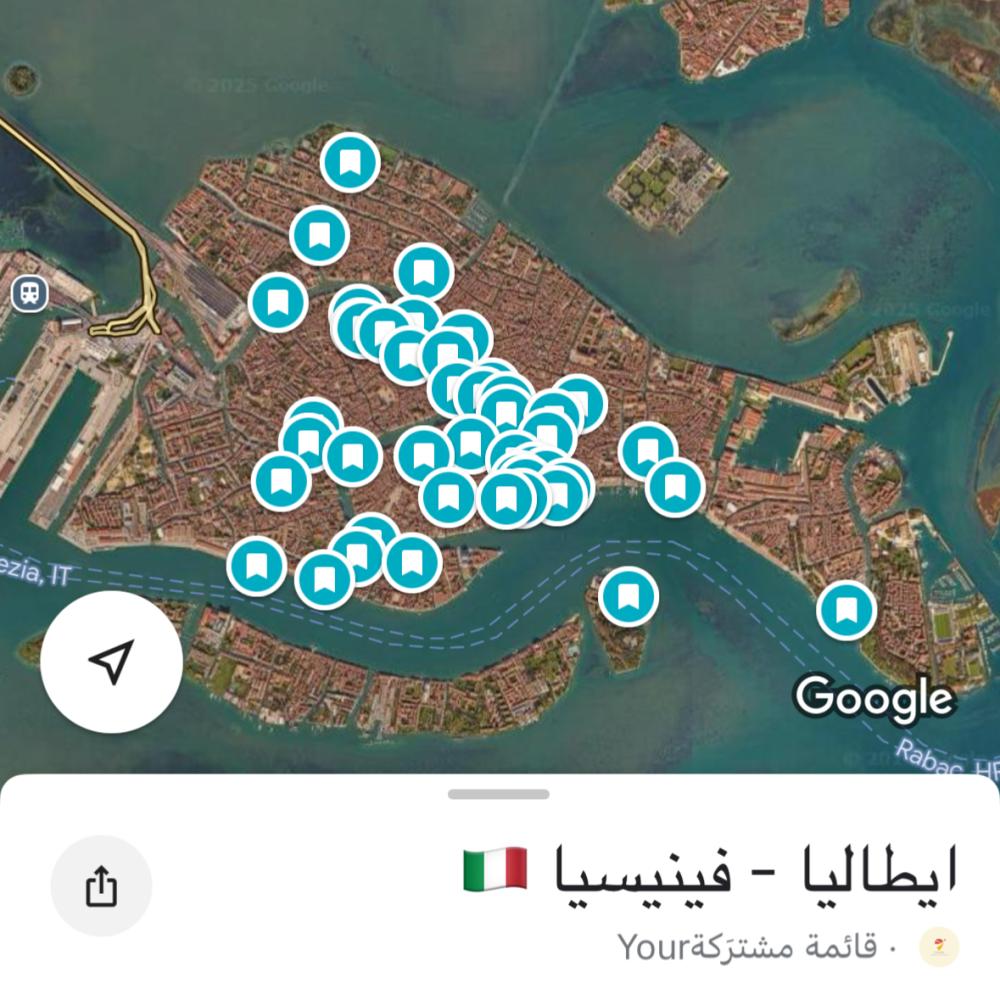1000x1000 pixels.
Task: Select saved pin near Sant'Elena eastern district
Action: pyautogui.click(x=846, y=610)
